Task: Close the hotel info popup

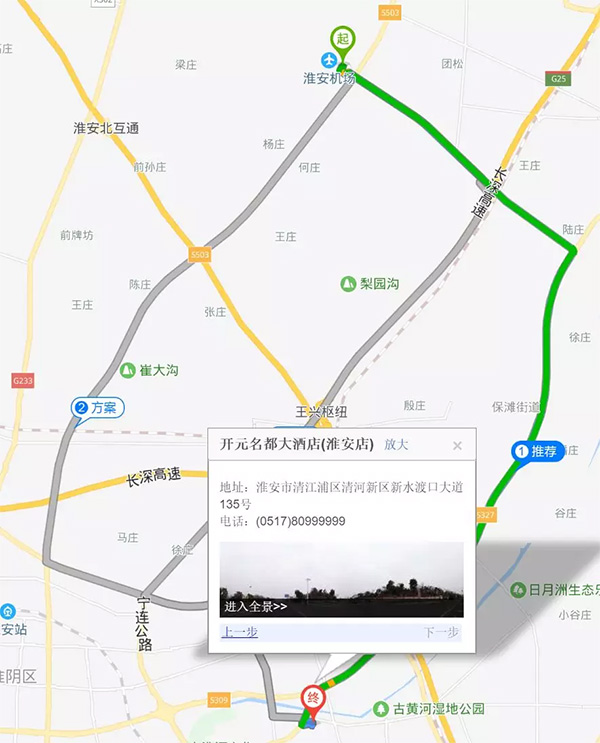Action: [x=457, y=446]
